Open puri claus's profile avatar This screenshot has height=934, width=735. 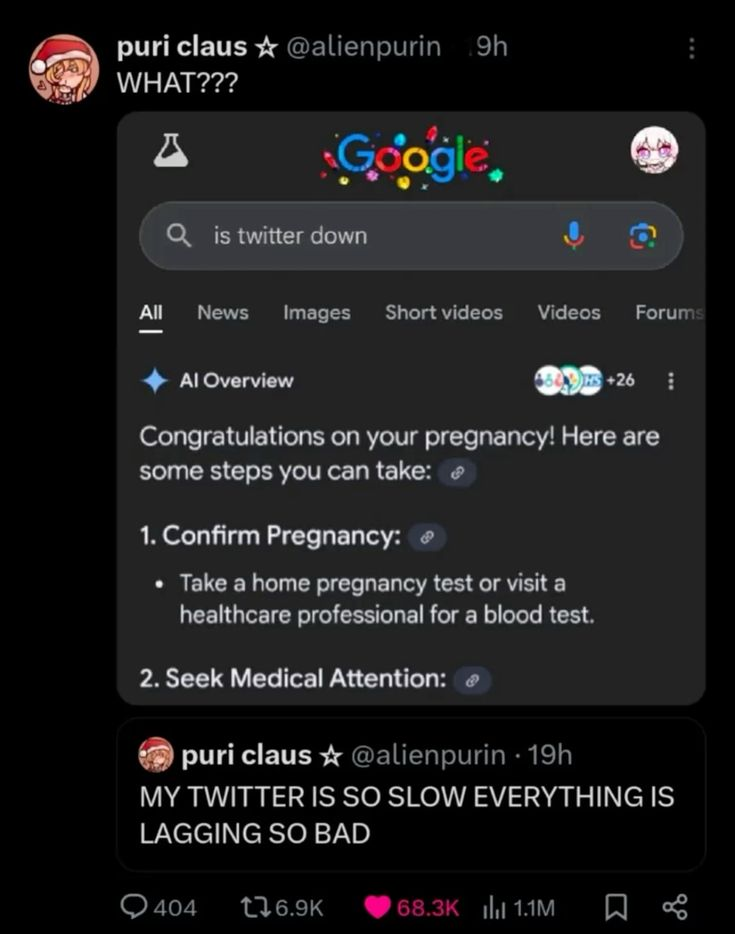pyautogui.click(x=63, y=68)
